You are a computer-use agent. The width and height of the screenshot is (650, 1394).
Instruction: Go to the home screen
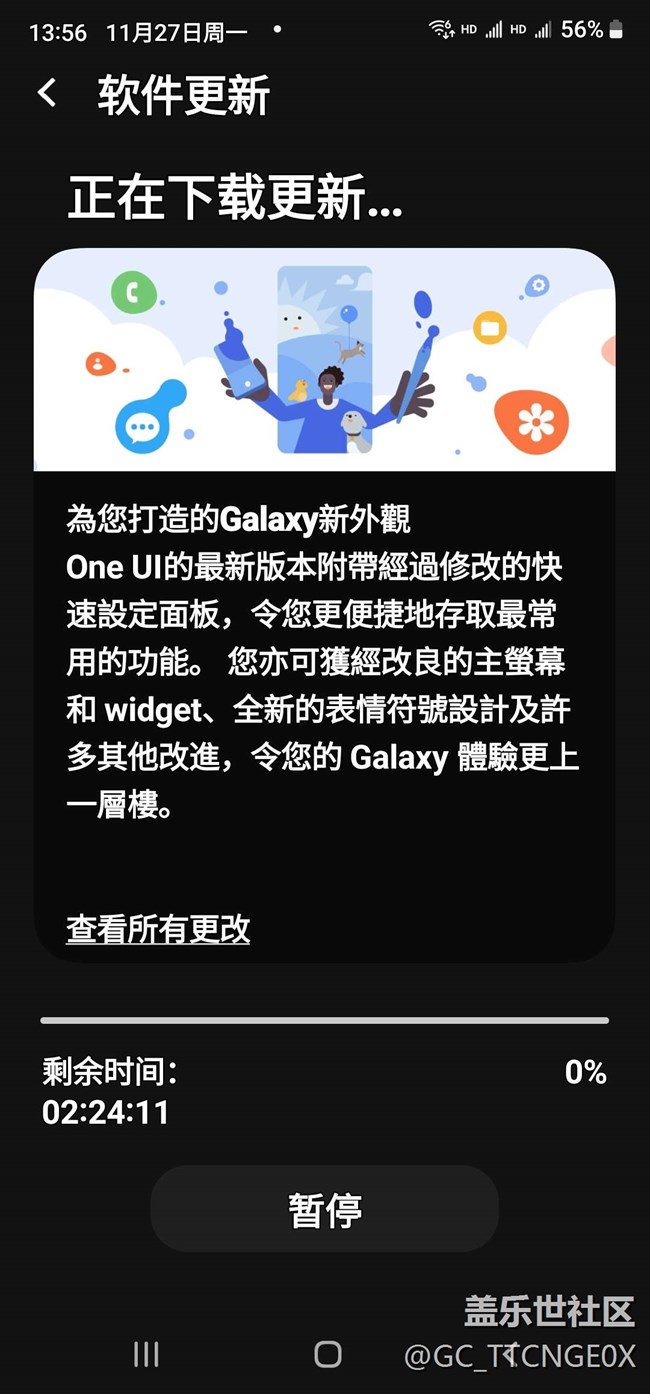click(328, 1354)
